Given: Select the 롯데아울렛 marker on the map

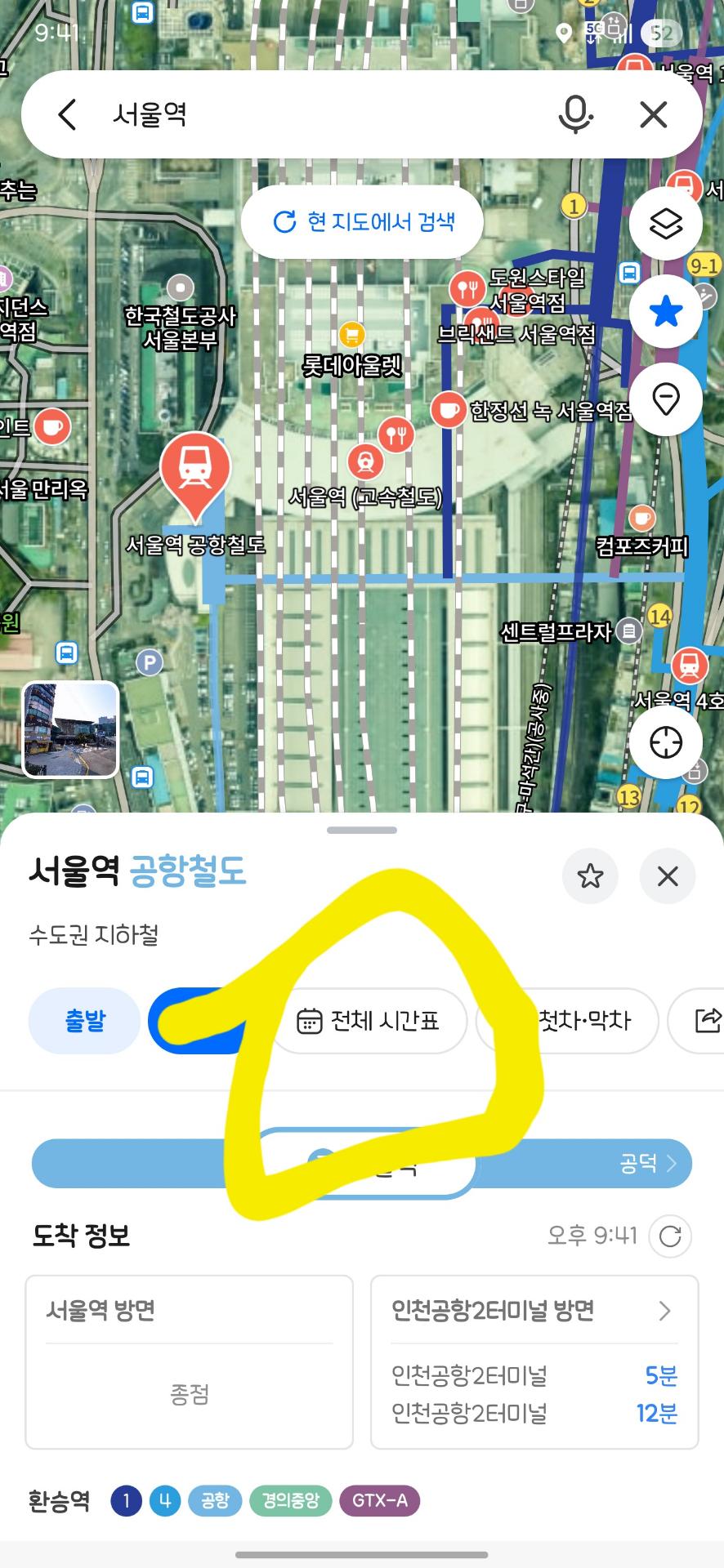Looking at the screenshot, I should [x=351, y=335].
